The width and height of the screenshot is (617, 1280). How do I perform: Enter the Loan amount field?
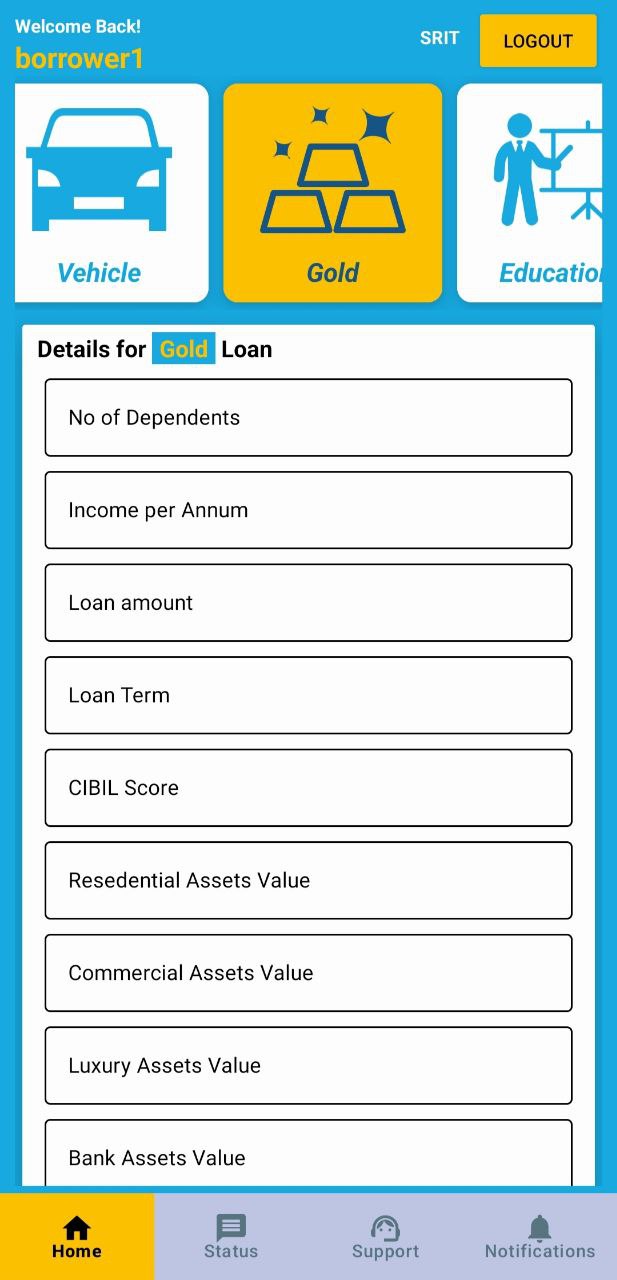[308, 603]
